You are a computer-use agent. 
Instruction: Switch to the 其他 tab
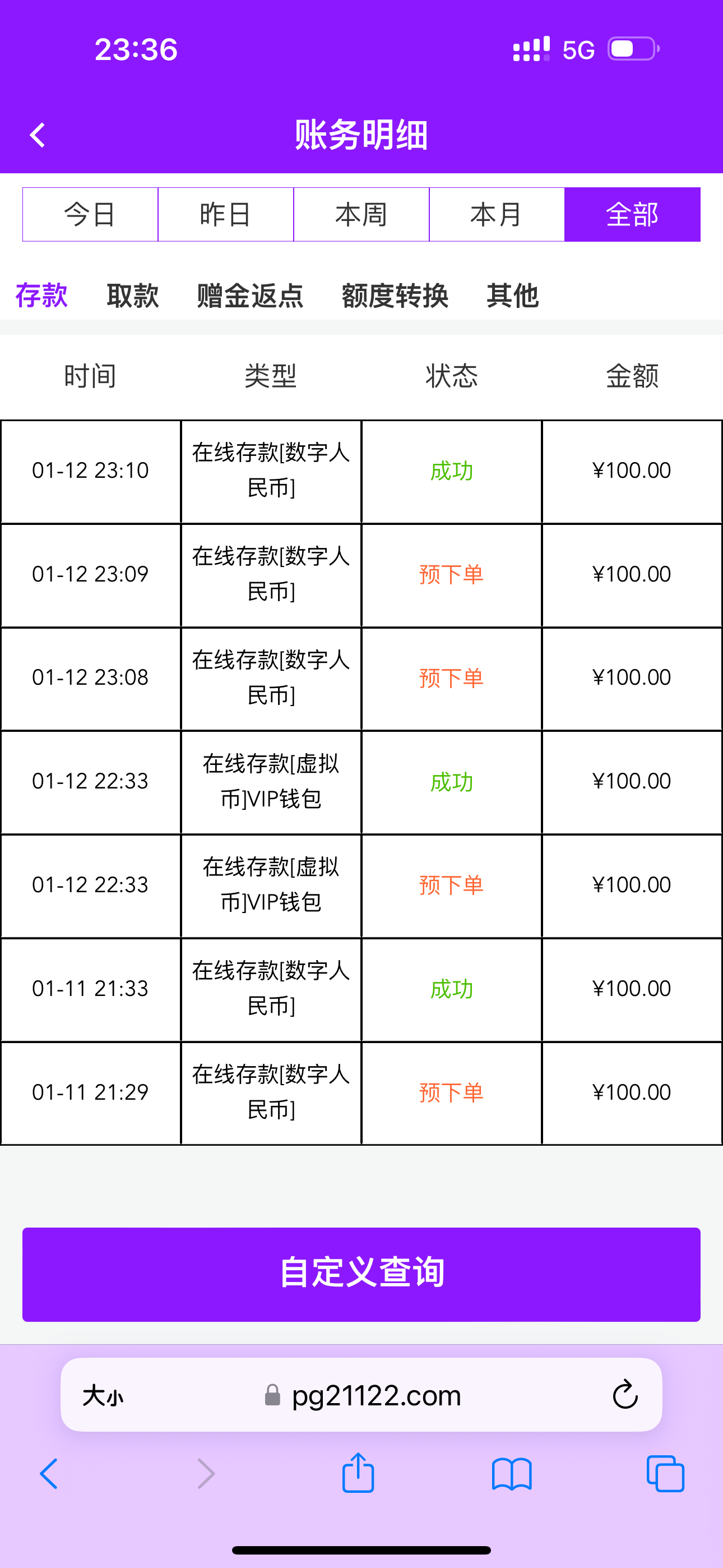tap(512, 296)
